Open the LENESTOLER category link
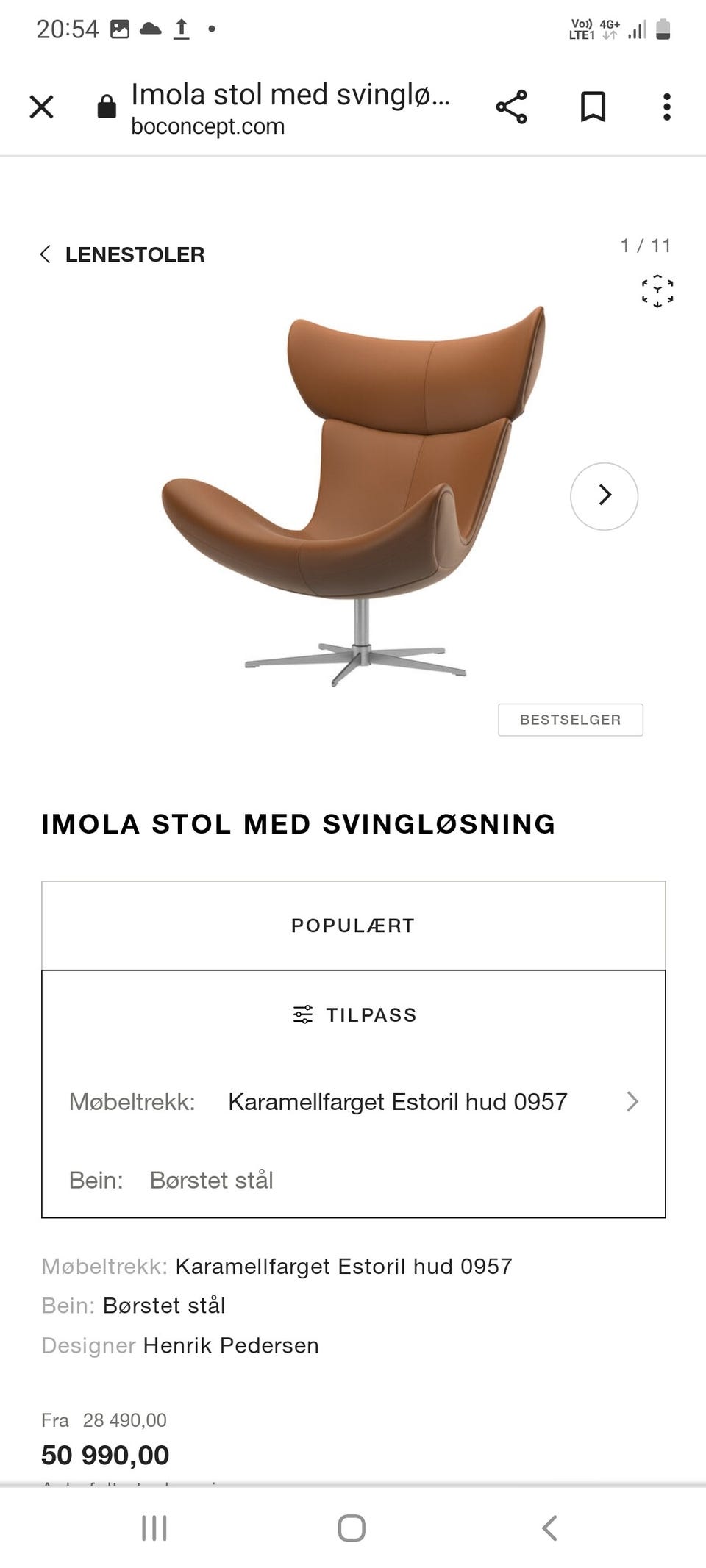 click(x=135, y=254)
